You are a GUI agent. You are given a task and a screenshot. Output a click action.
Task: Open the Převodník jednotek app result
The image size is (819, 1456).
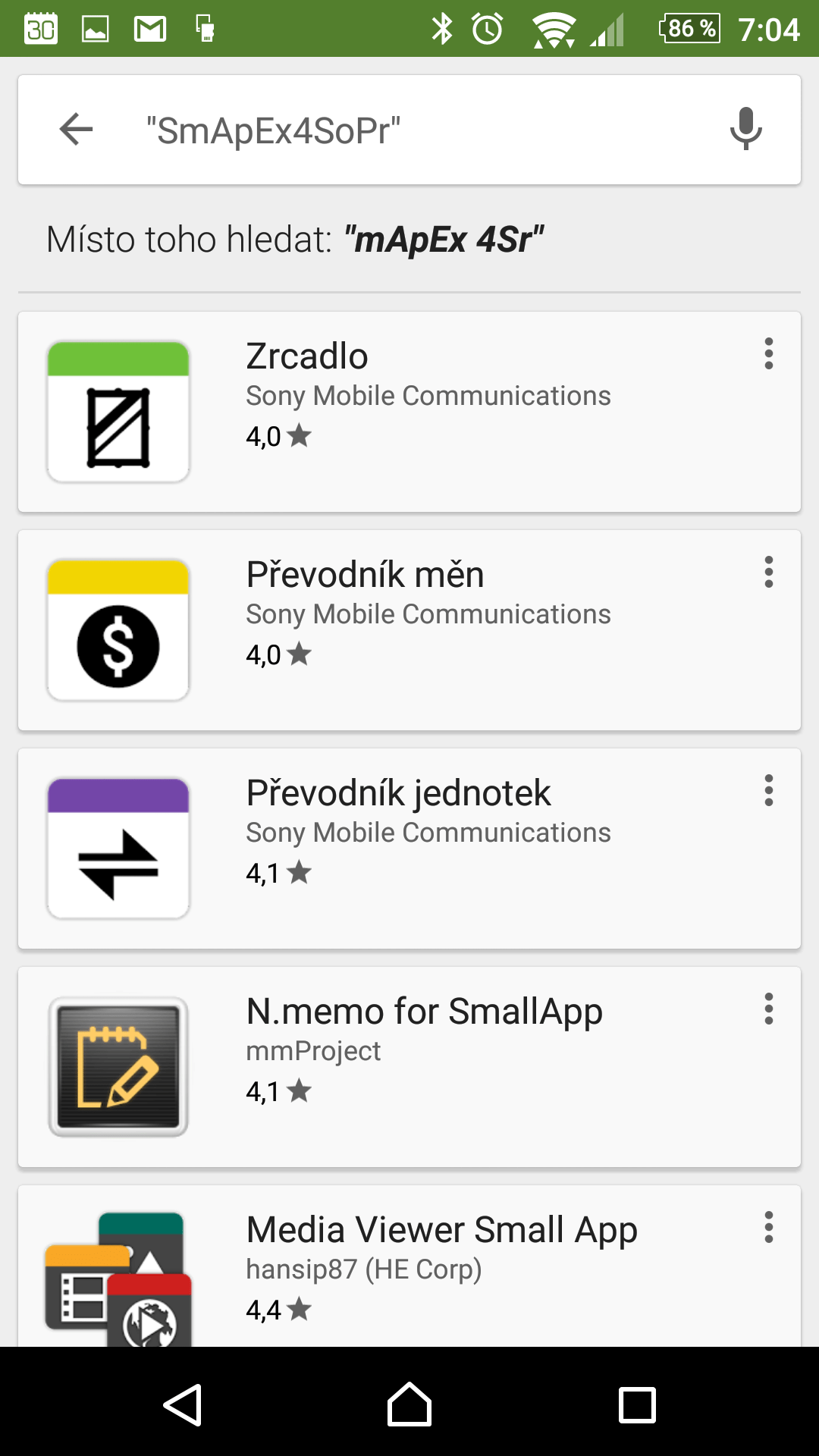(409, 849)
